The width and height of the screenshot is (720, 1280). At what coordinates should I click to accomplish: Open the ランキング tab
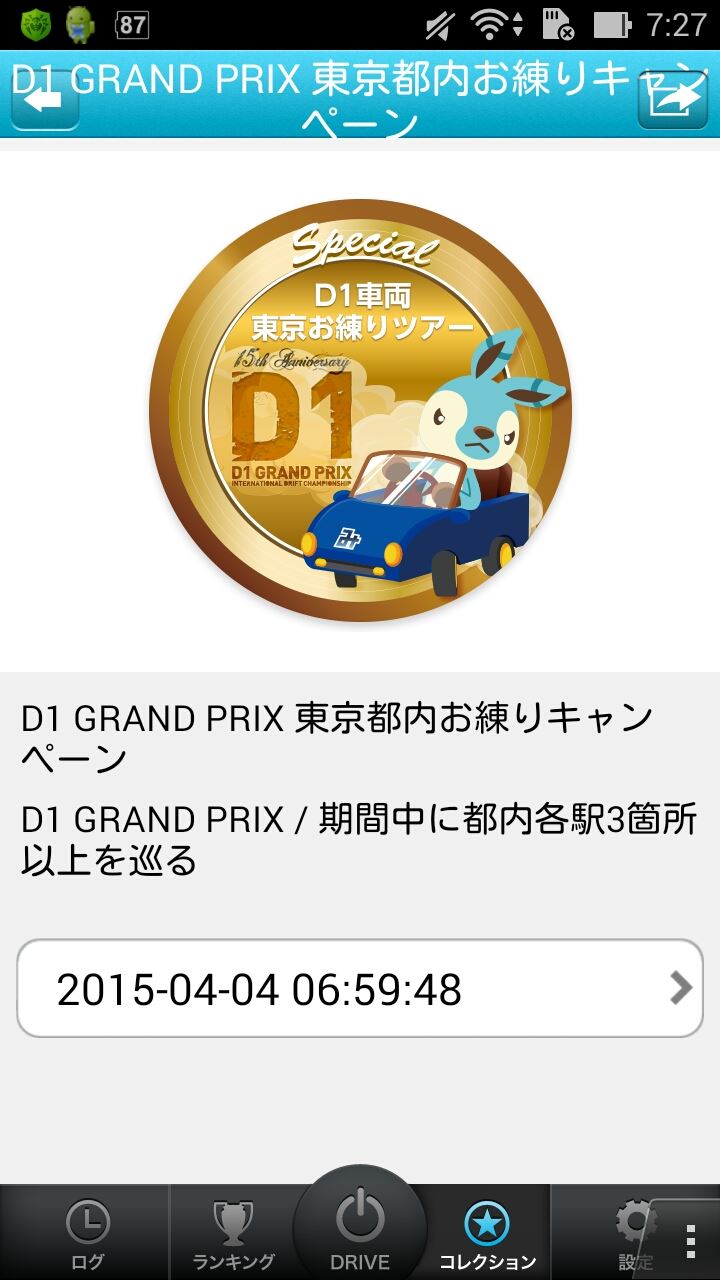coord(233,1233)
